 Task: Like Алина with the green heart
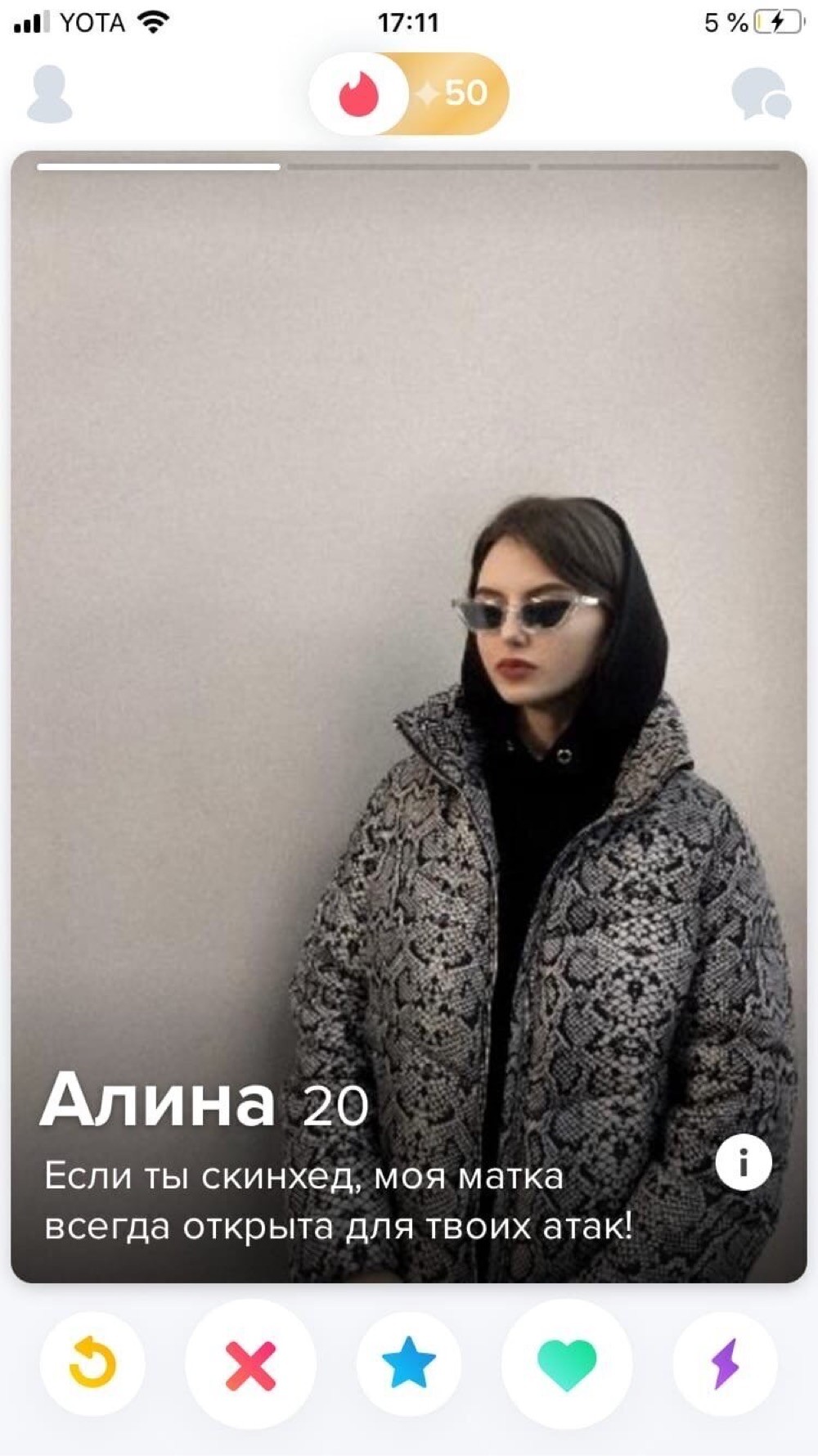pyautogui.click(x=566, y=1364)
